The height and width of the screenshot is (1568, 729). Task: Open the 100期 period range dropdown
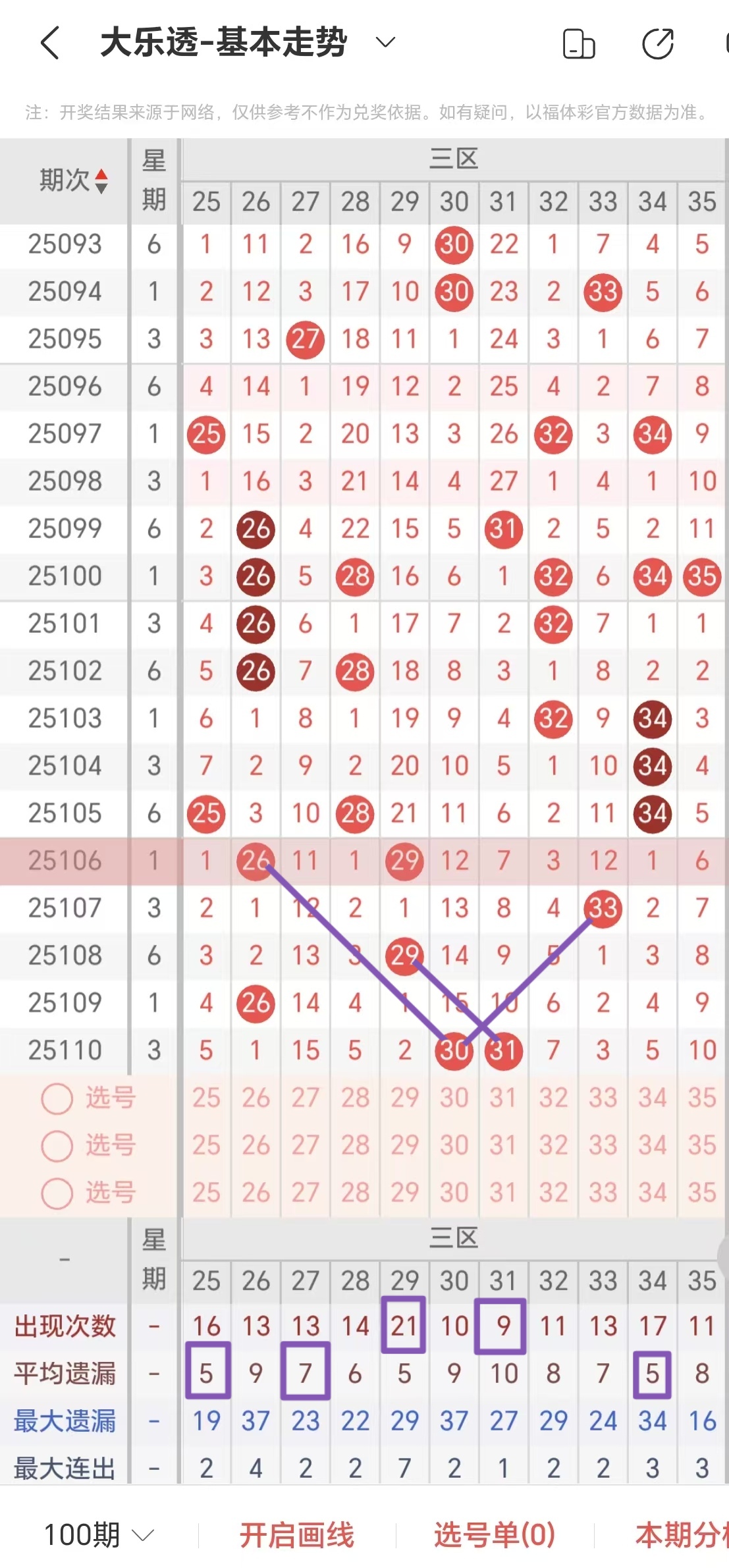(99, 1534)
